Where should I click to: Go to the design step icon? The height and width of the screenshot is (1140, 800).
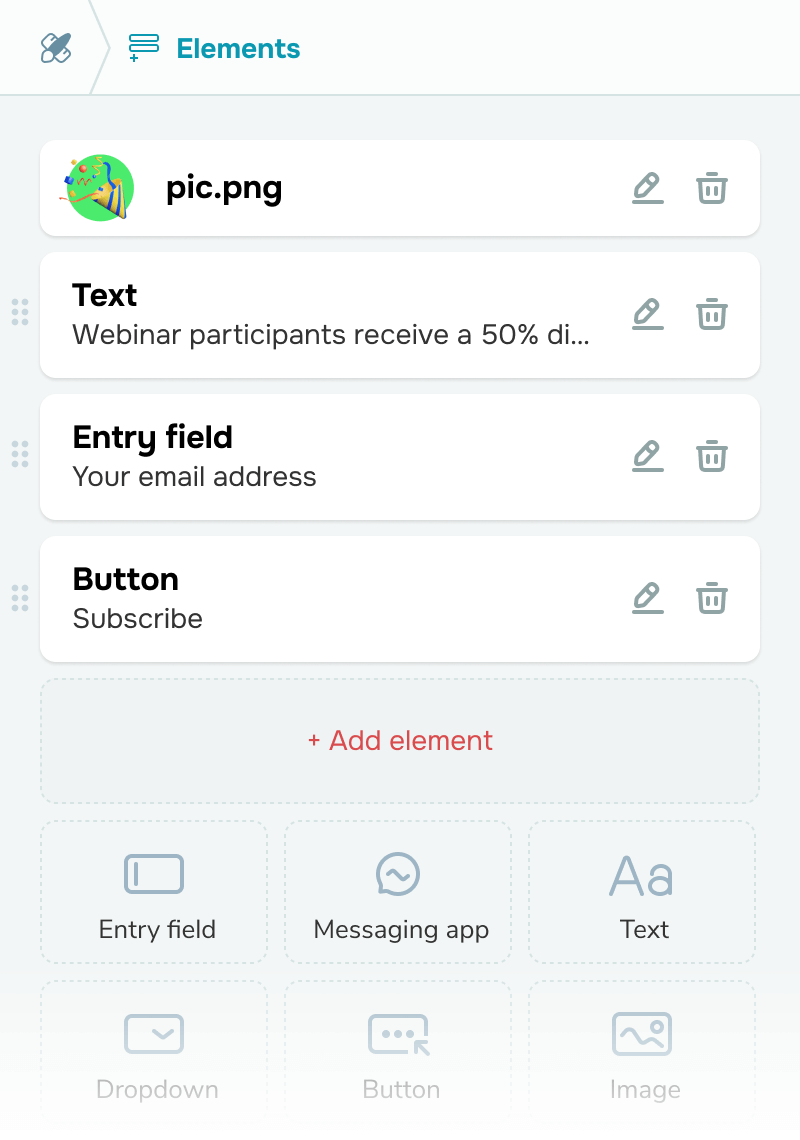[56, 48]
